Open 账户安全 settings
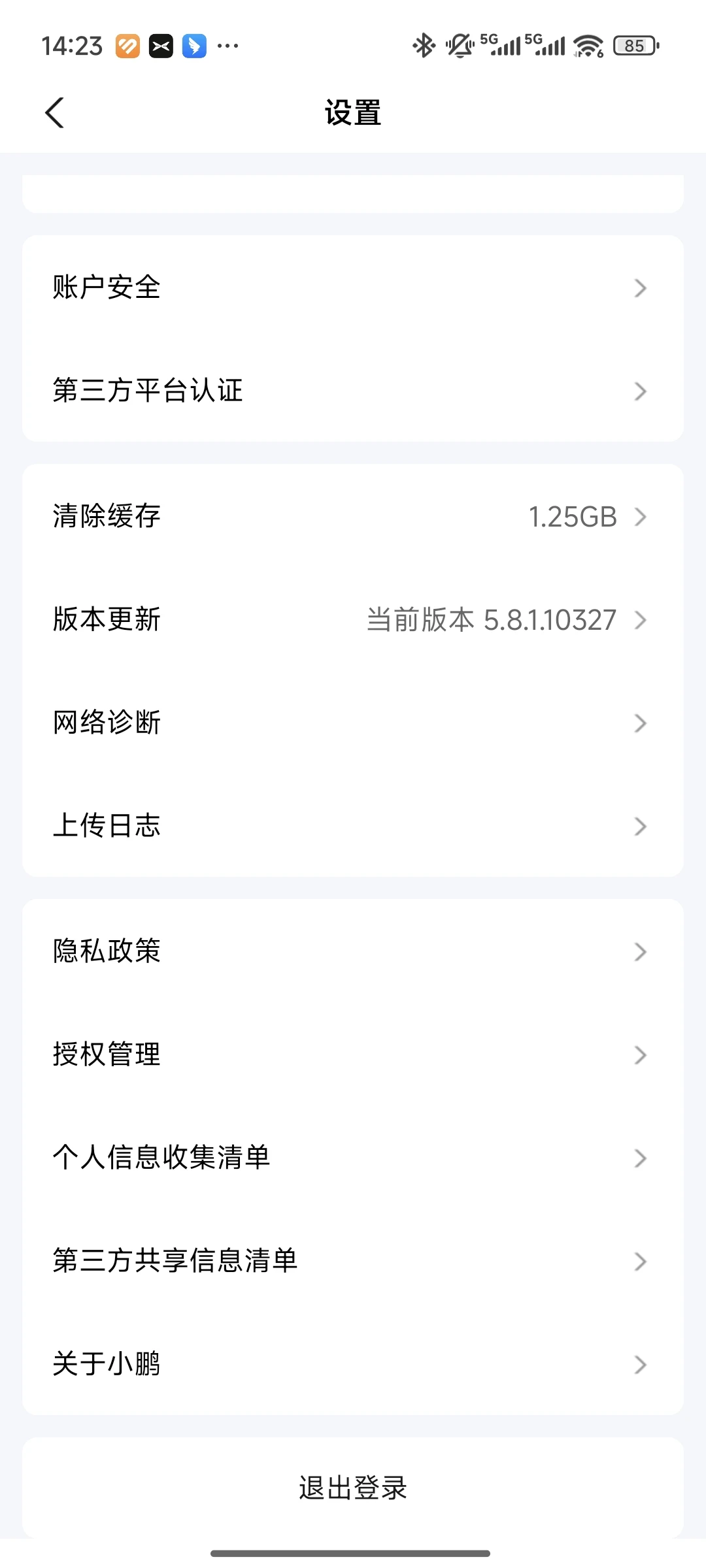 [x=353, y=287]
